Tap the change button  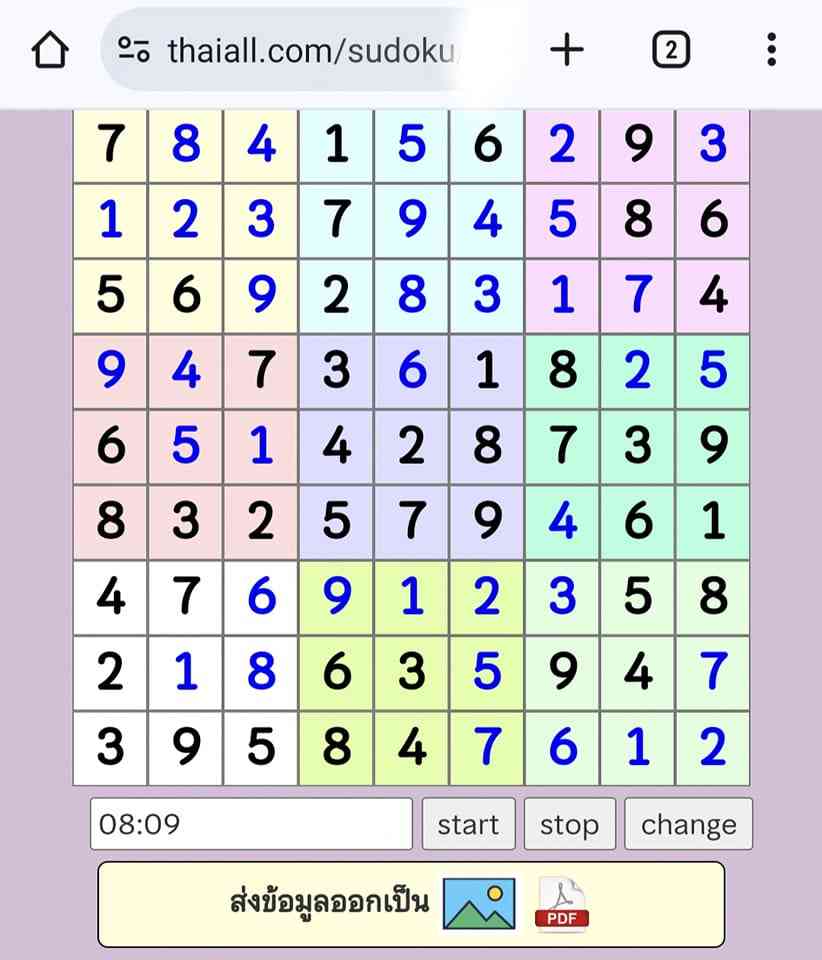688,824
